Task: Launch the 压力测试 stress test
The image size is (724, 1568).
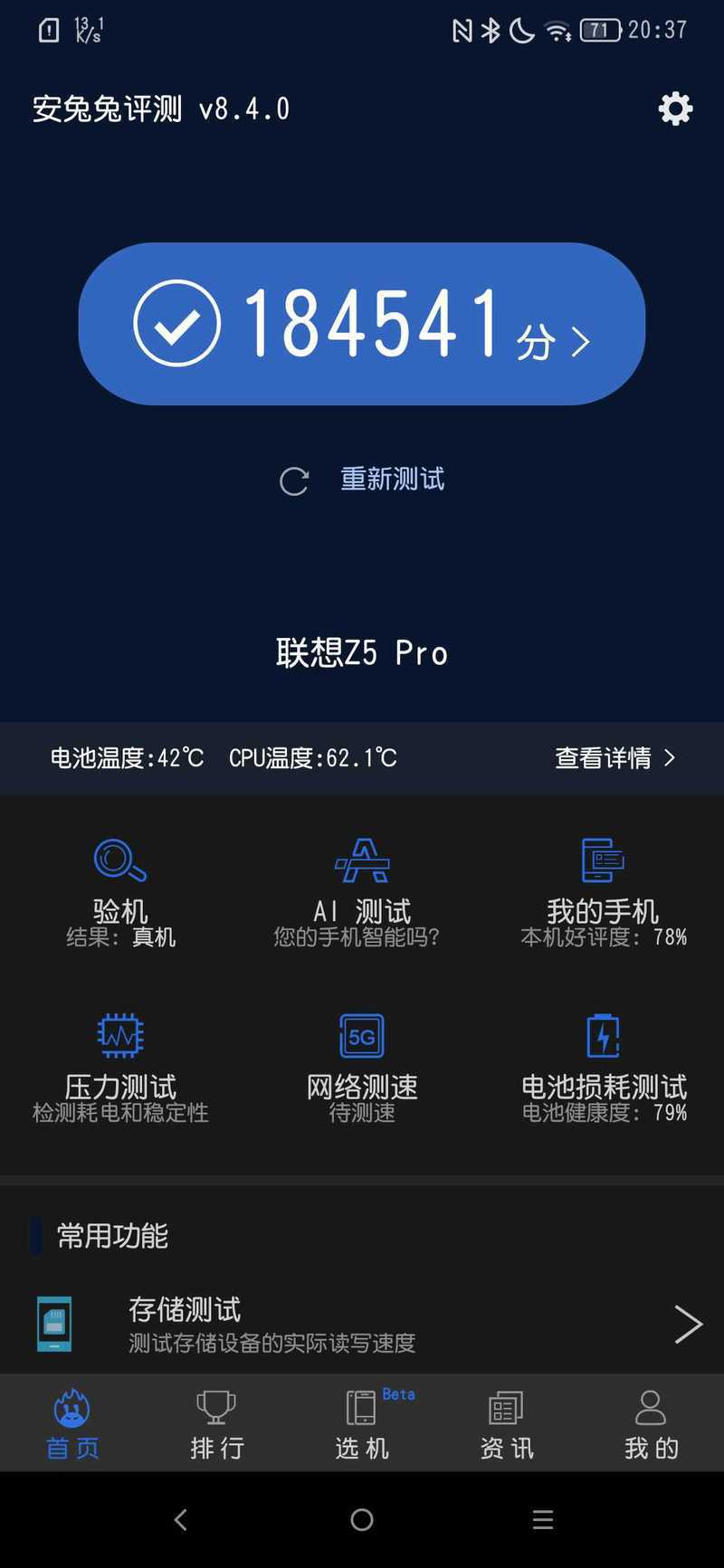Action: [x=120, y=1068]
